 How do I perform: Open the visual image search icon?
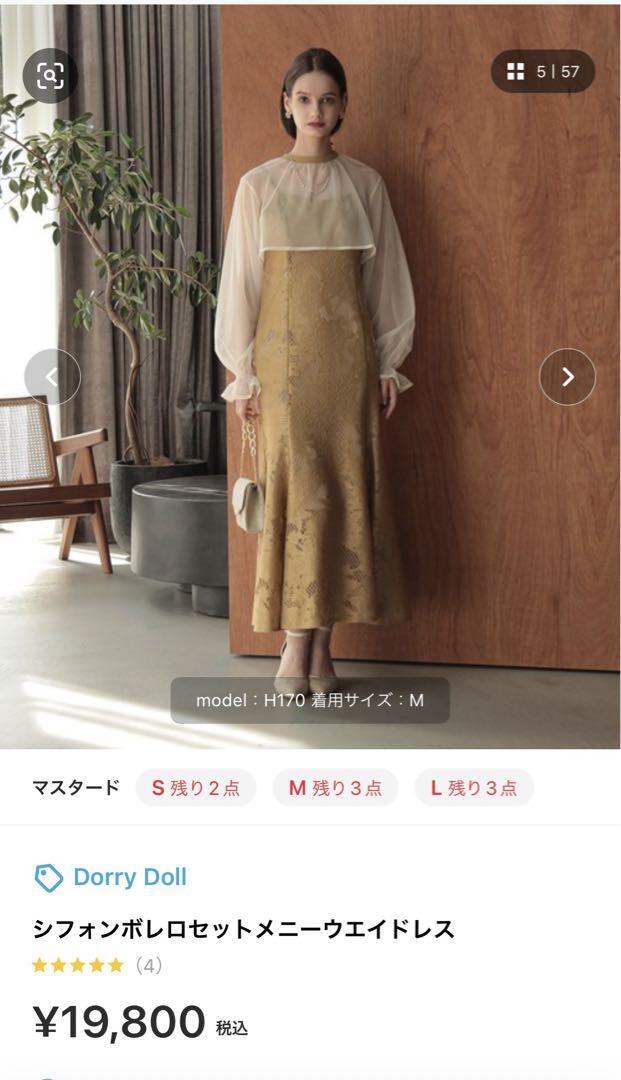click(50, 75)
